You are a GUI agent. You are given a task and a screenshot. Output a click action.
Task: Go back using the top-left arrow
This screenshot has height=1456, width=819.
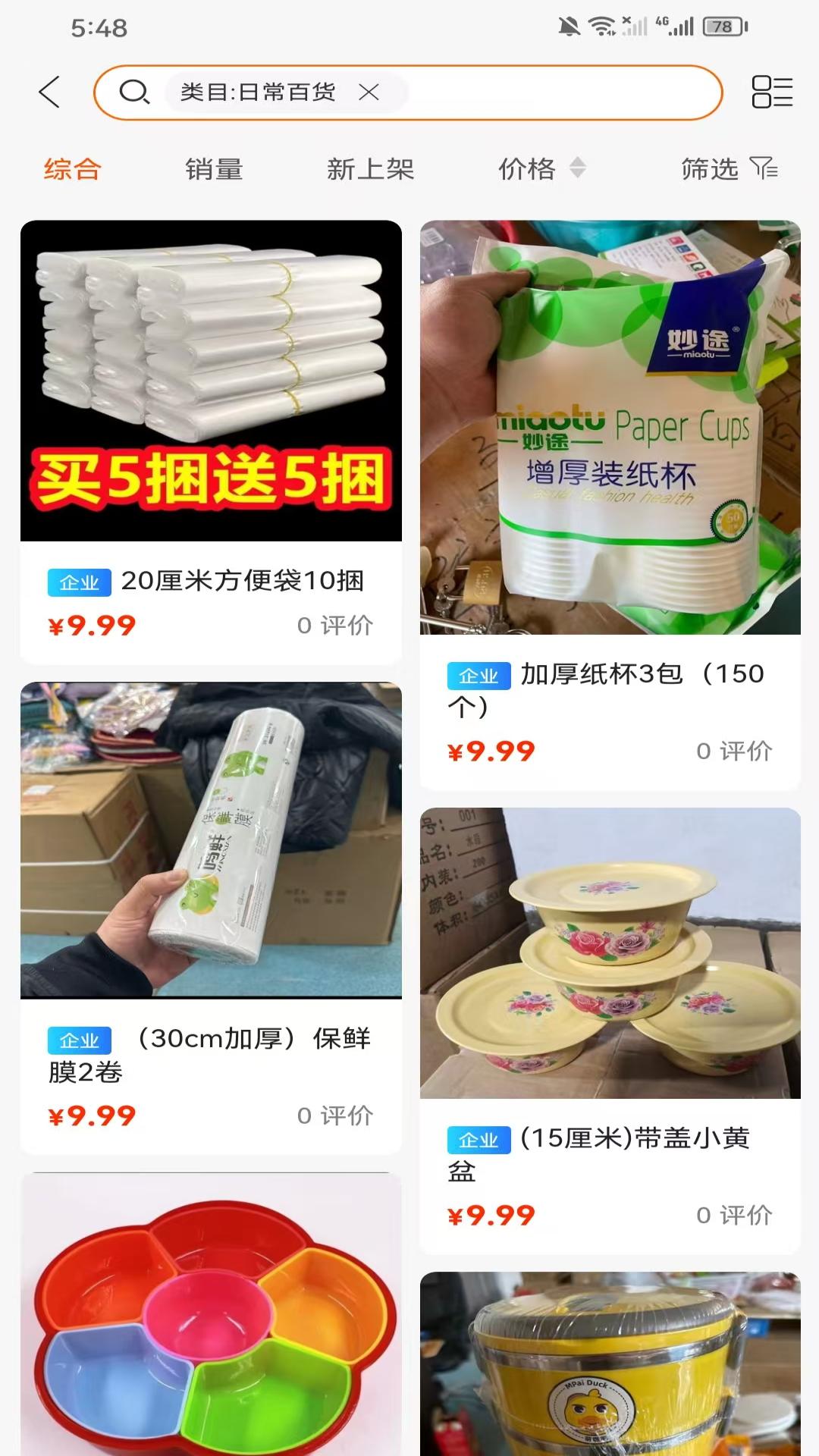pos(50,93)
